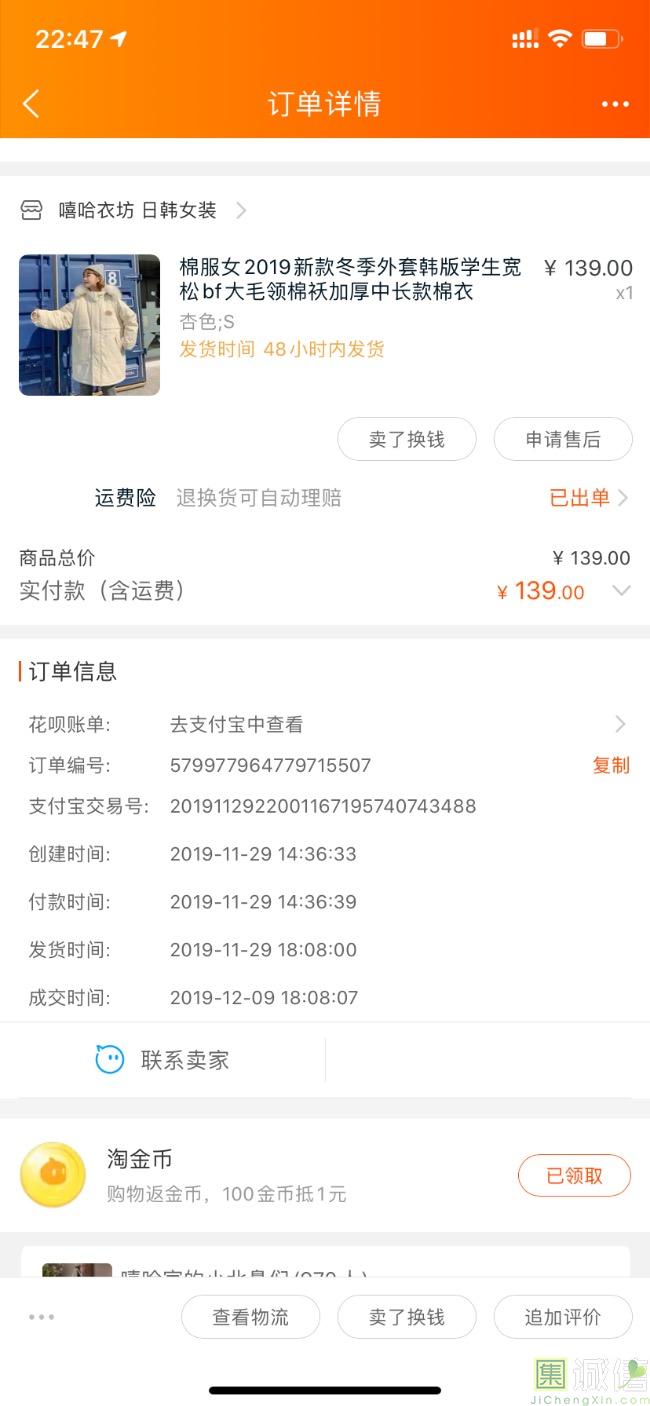650x1406 pixels.
Task: Check shipping with 查看物流
Action: point(250,1317)
